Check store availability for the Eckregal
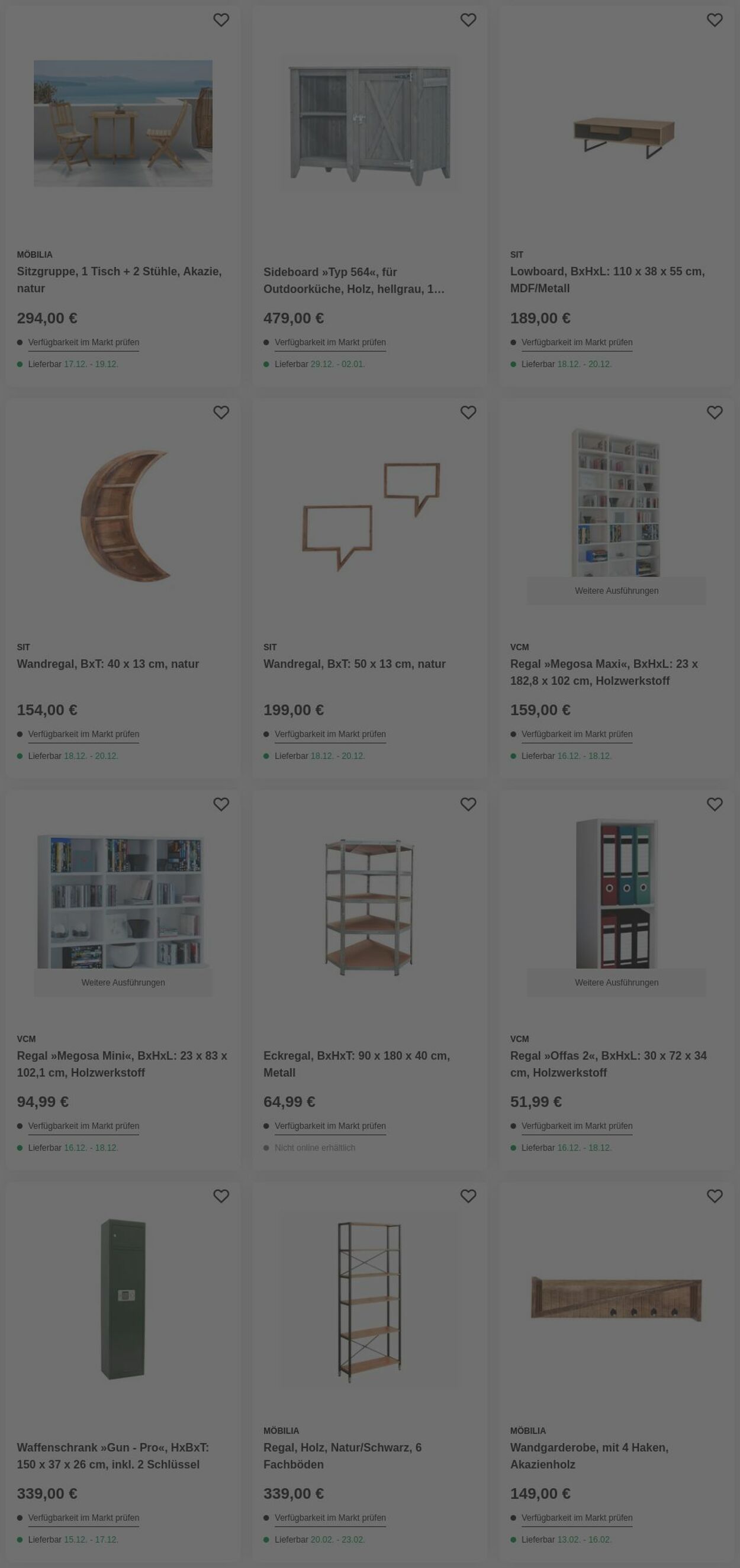740x1568 pixels. 330,1126
